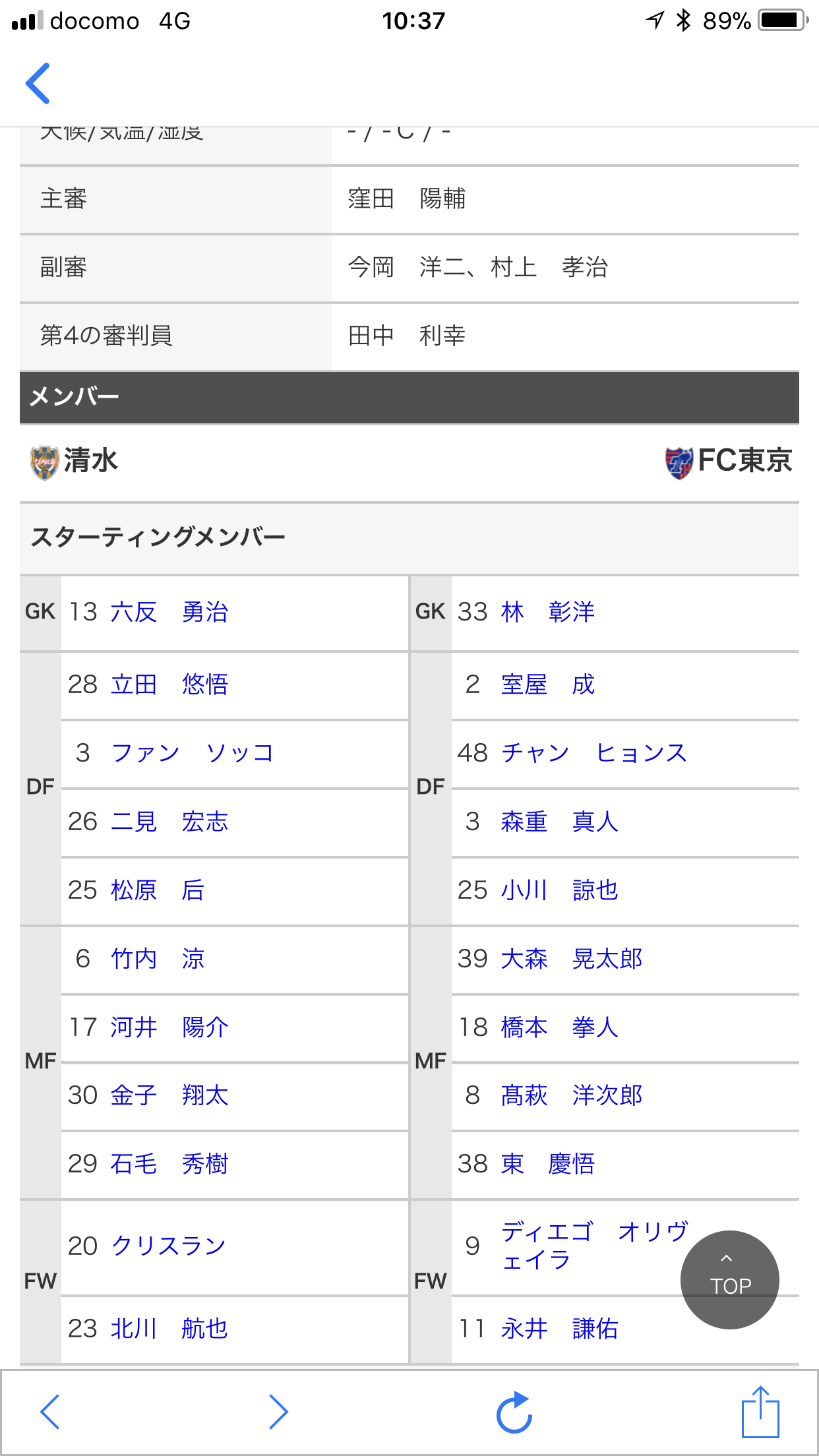Open player link 森重 真人
The image size is (819, 1456).
(x=559, y=822)
